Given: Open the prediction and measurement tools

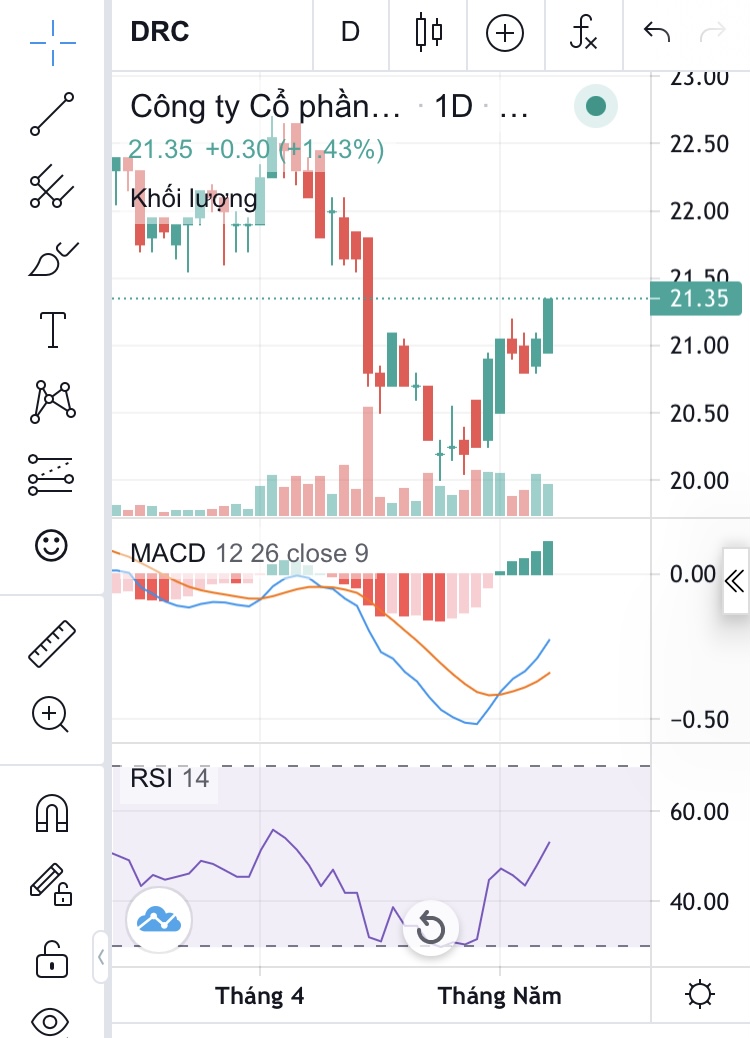Looking at the screenshot, I should pos(52,474).
